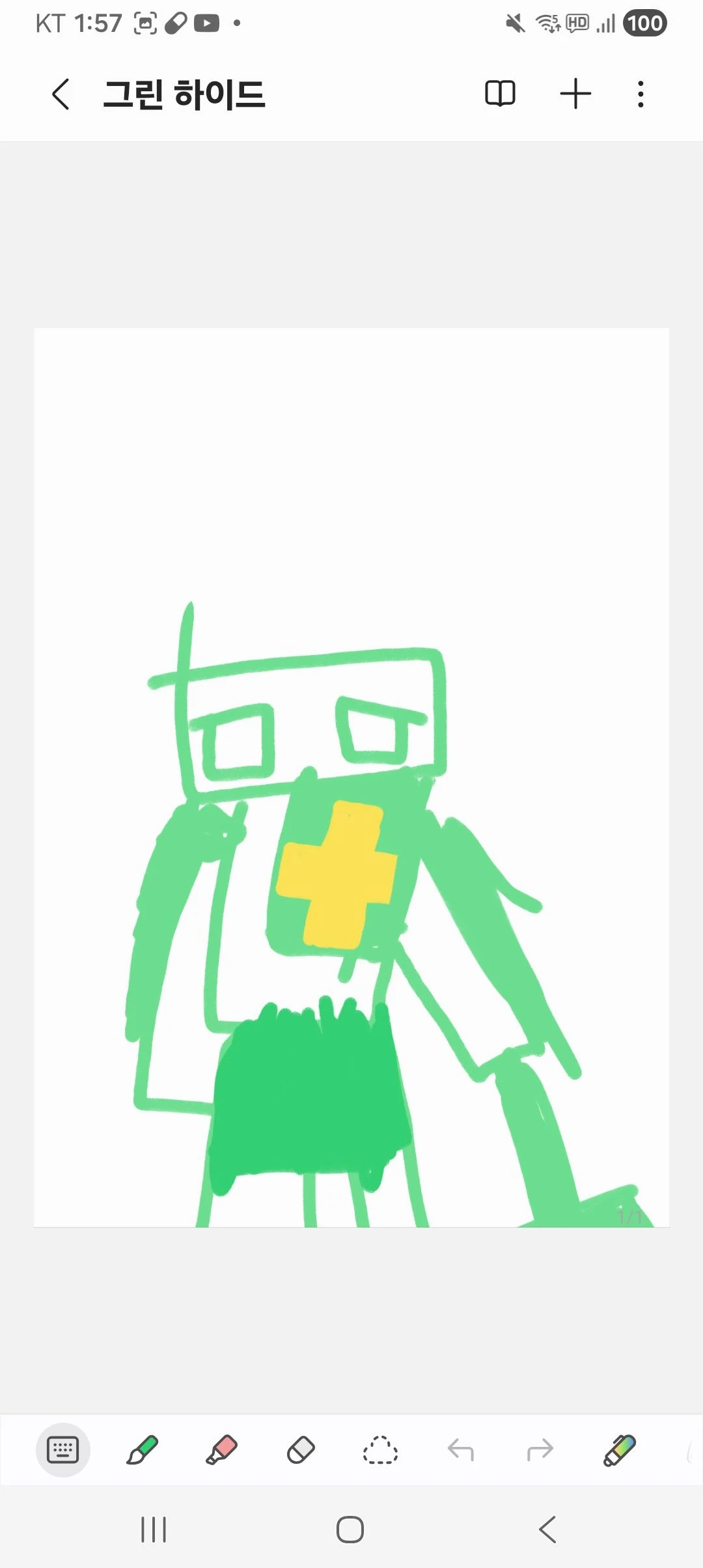Select the green pen tool
This screenshot has width=703, height=1568.
tap(142, 1450)
